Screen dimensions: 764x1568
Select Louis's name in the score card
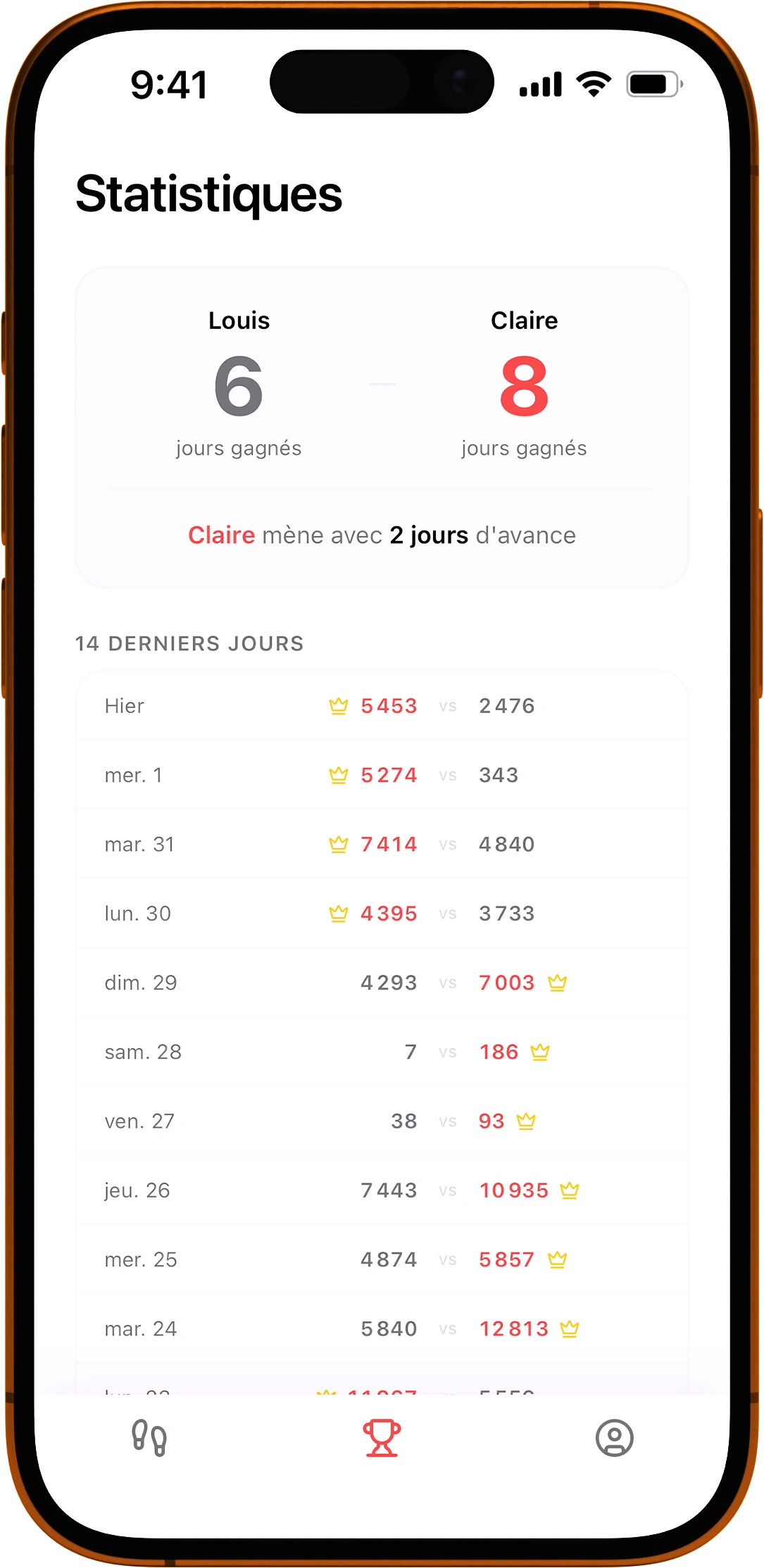pos(239,321)
